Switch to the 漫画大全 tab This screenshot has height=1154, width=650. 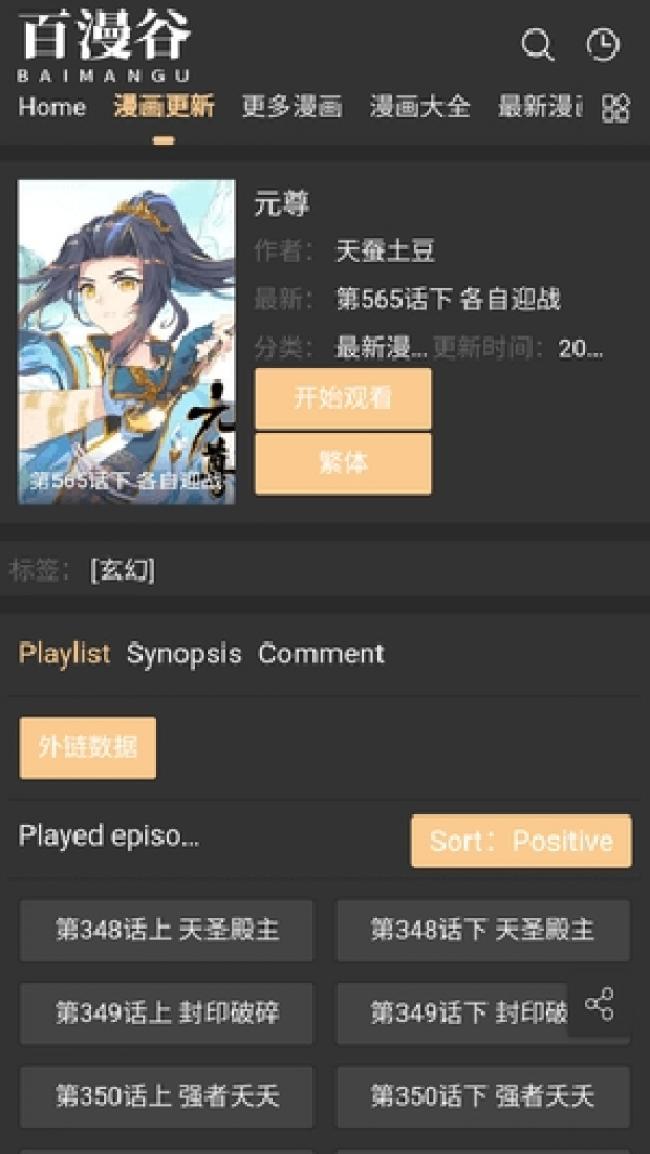pos(420,107)
